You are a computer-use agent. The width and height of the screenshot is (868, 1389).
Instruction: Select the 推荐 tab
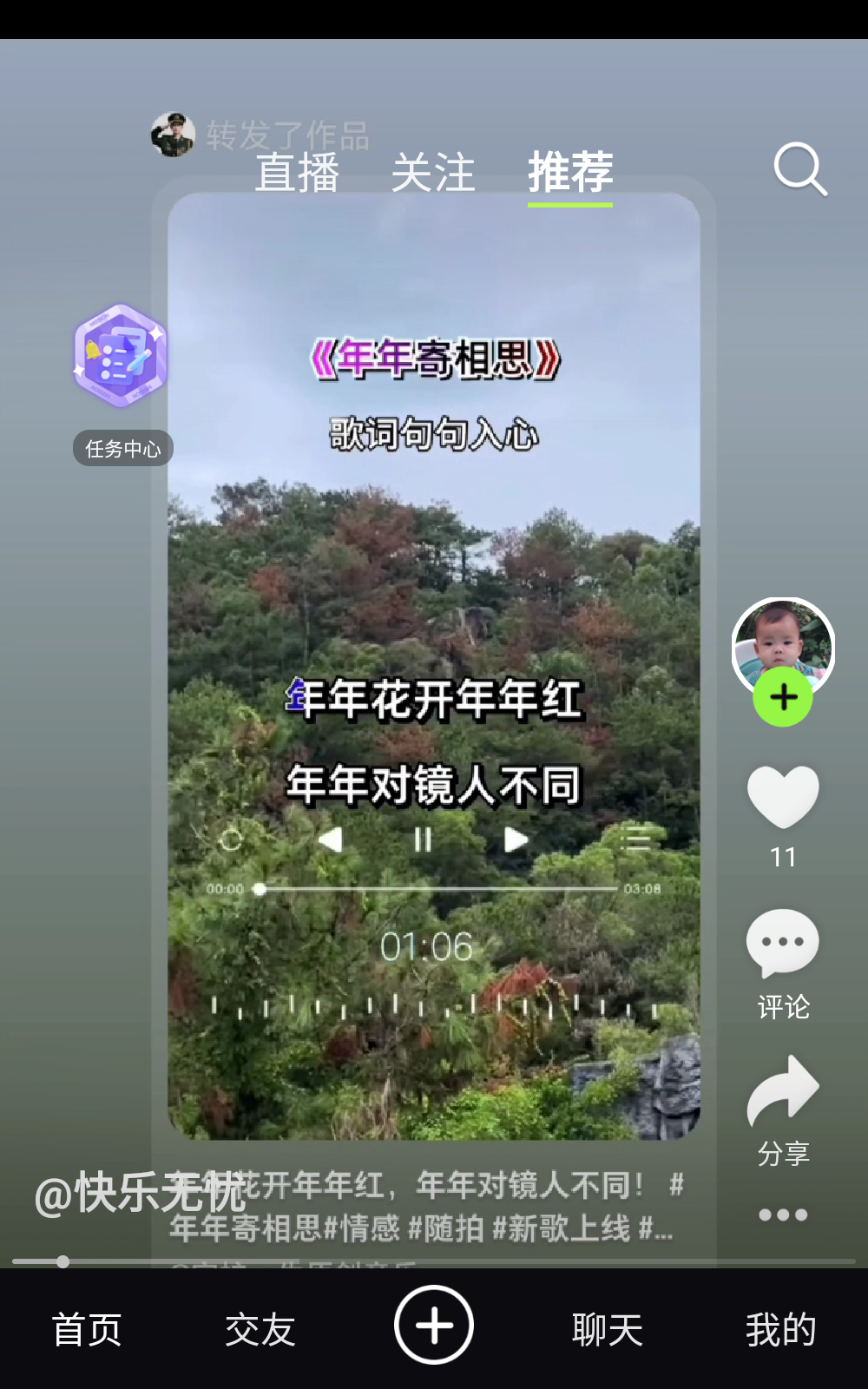pos(570,172)
